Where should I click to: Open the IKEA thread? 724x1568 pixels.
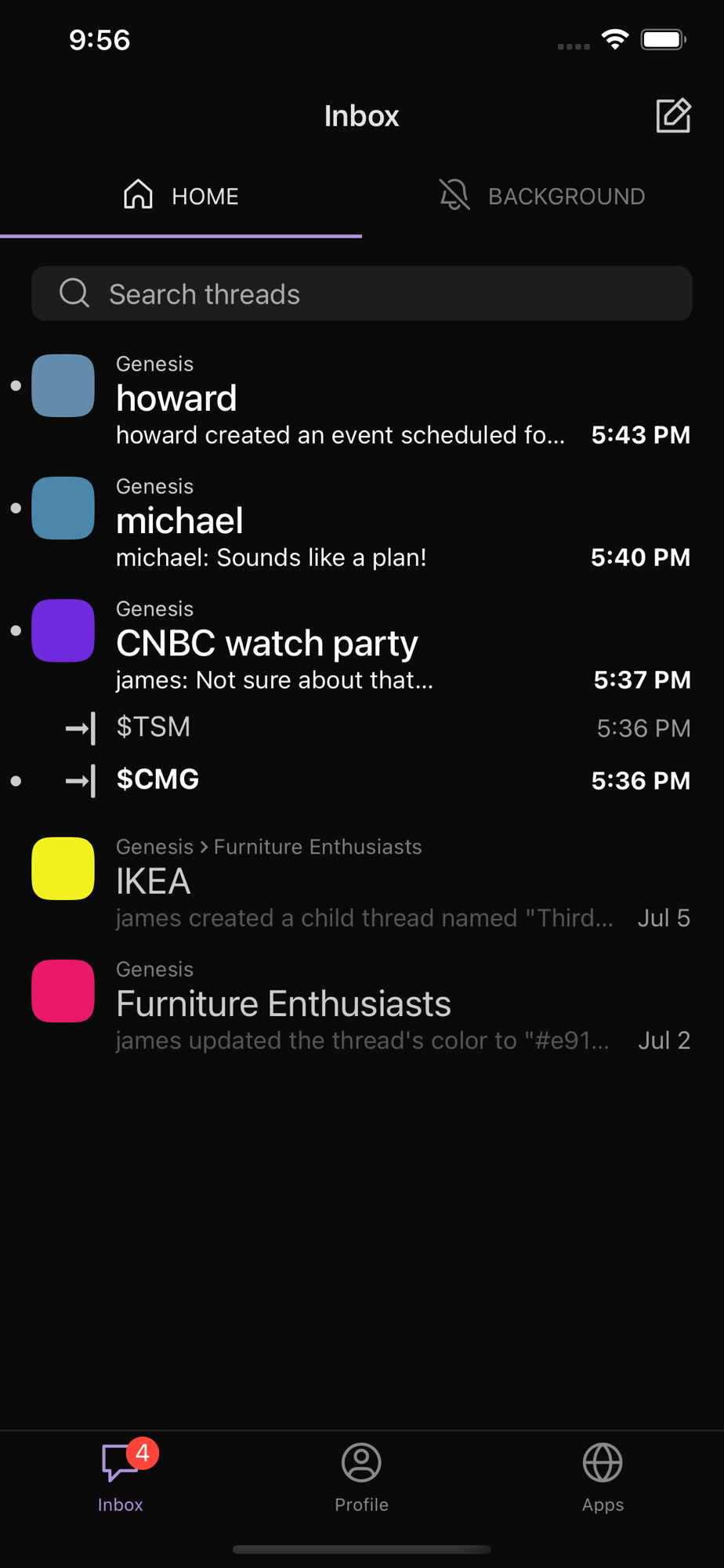point(360,883)
